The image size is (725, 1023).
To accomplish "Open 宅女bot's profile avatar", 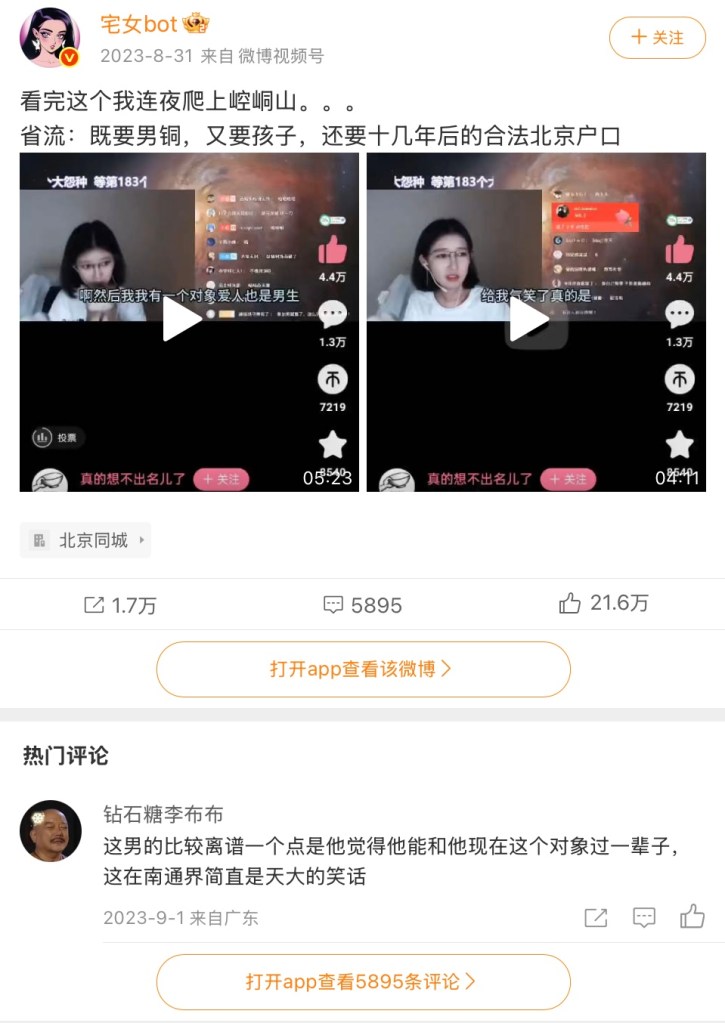I will coord(50,38).
